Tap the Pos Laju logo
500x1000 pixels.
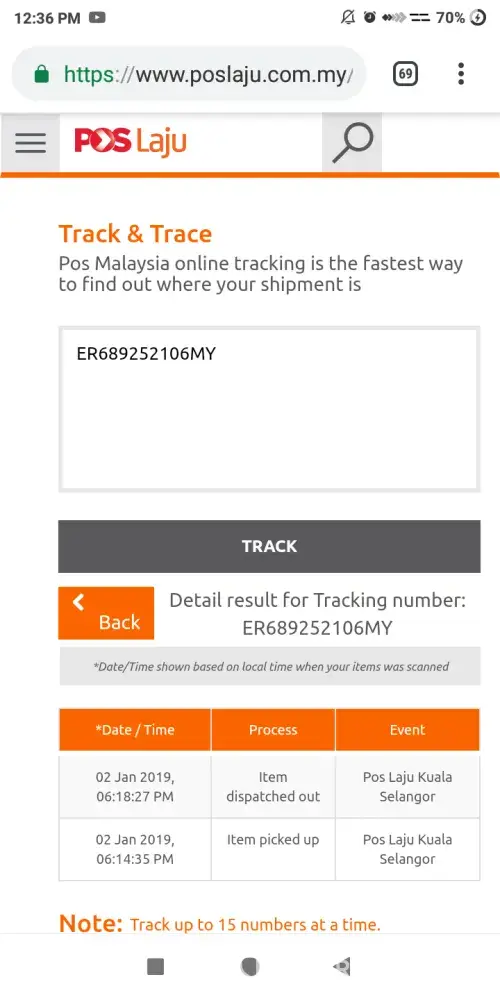pyautogui.click(x=130, y=142)
